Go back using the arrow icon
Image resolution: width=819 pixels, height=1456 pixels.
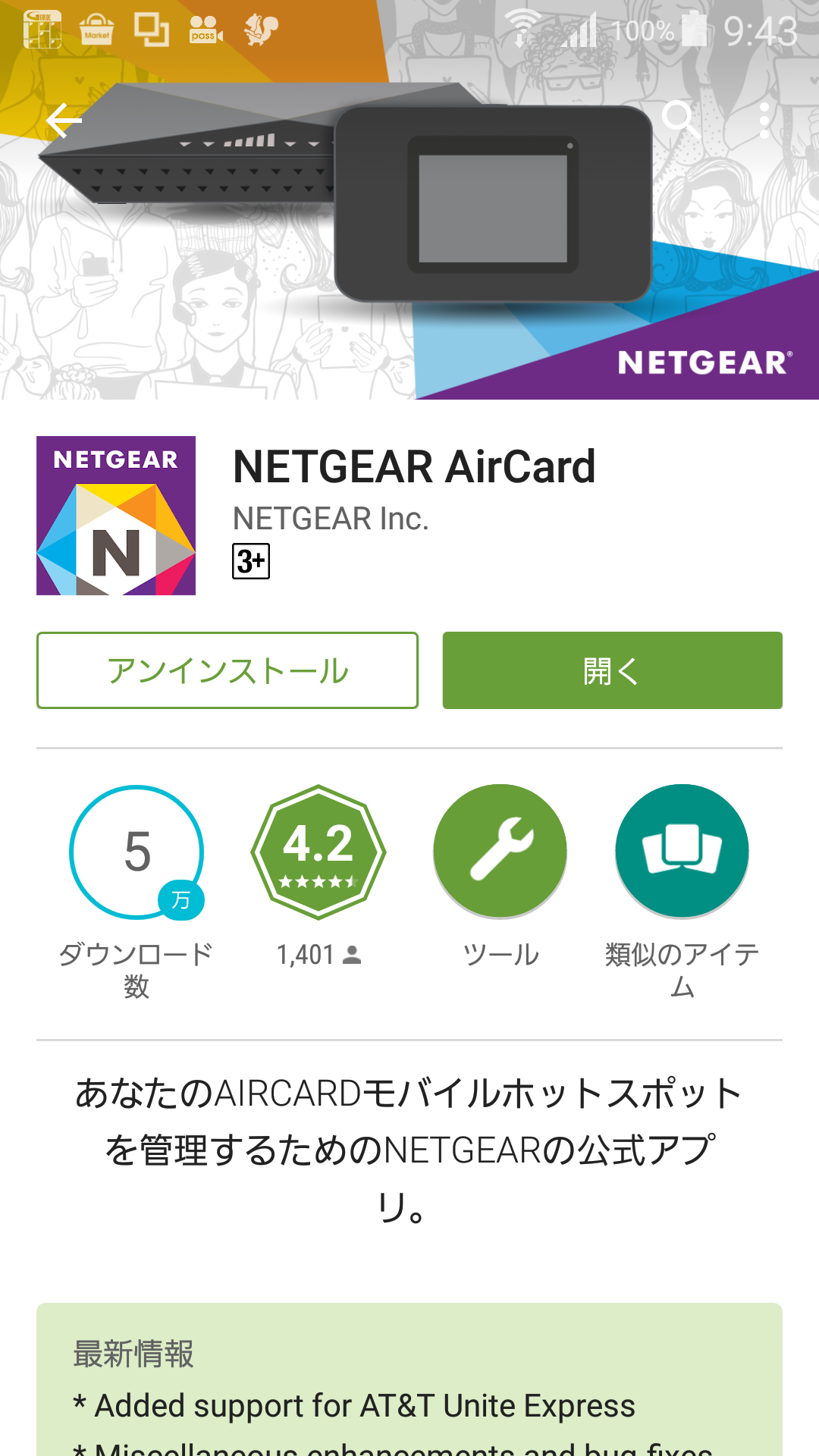tap(64, 121)
